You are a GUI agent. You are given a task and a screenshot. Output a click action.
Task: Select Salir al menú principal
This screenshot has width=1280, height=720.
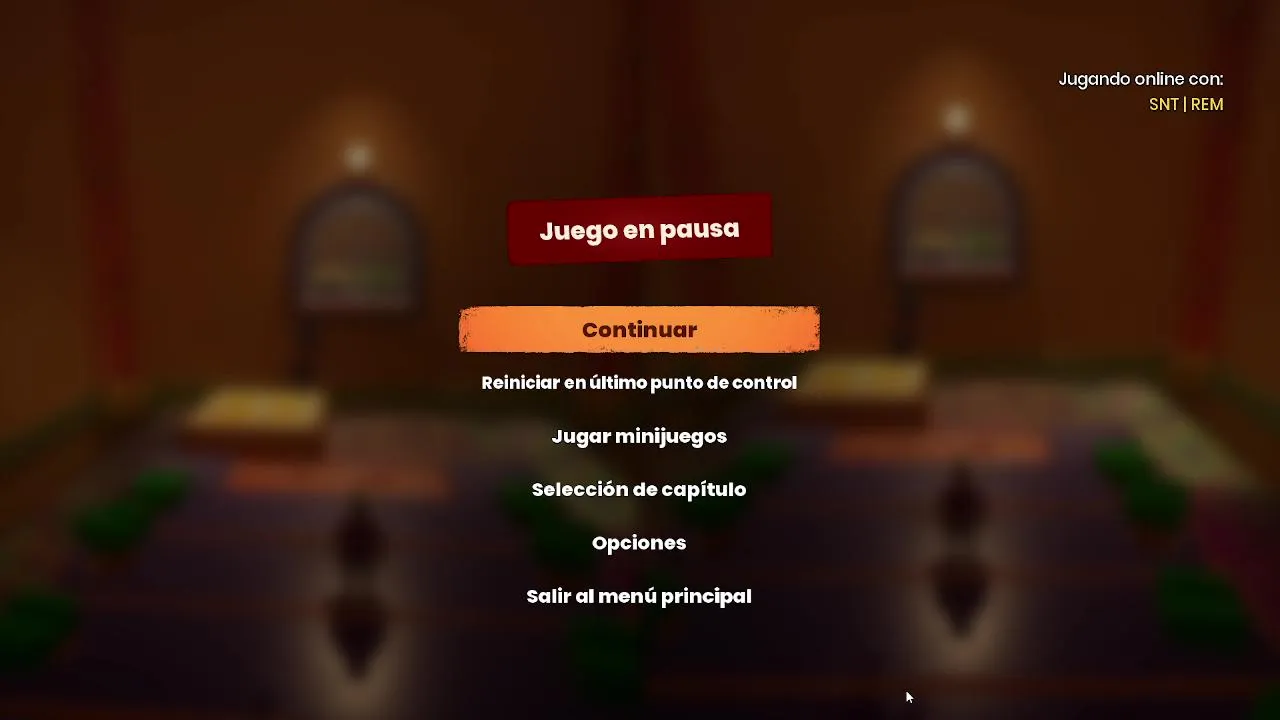tap(639, 596)
